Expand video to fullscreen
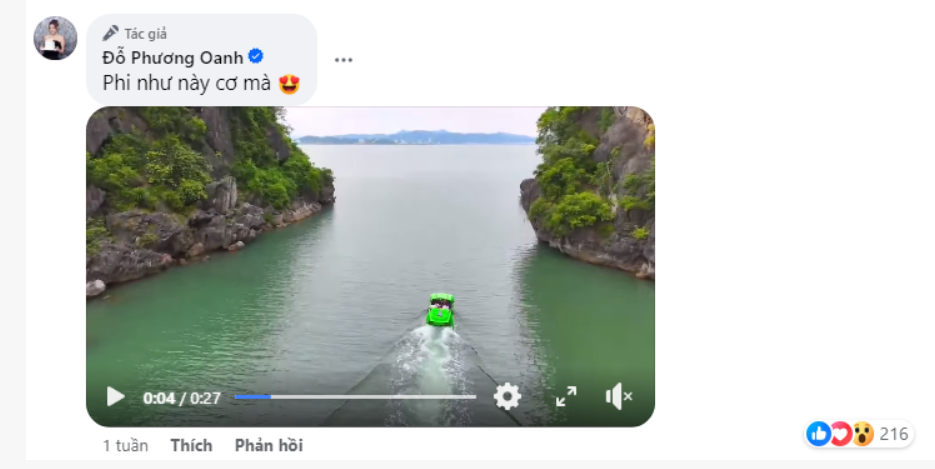 click(x=566, y=397)
